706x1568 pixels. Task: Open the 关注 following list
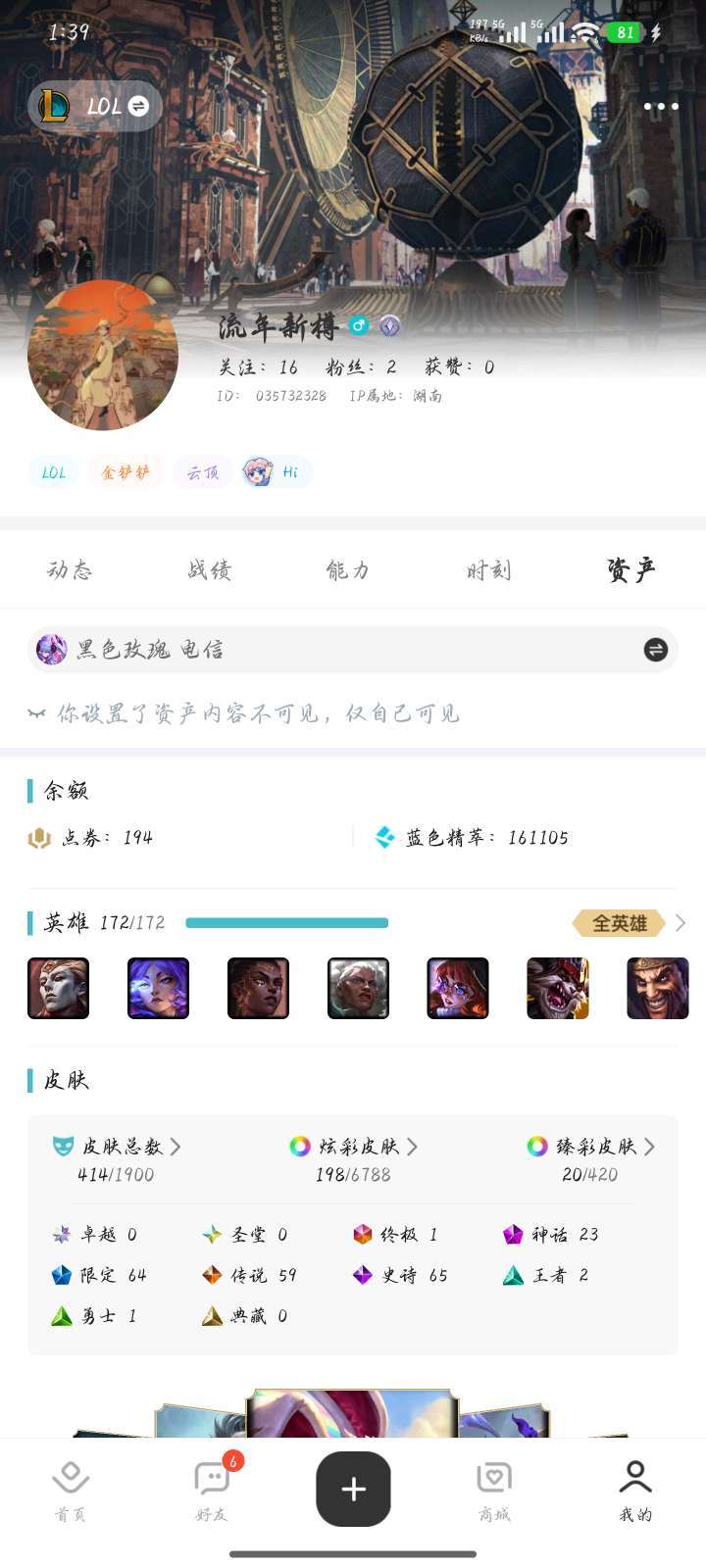258,367
